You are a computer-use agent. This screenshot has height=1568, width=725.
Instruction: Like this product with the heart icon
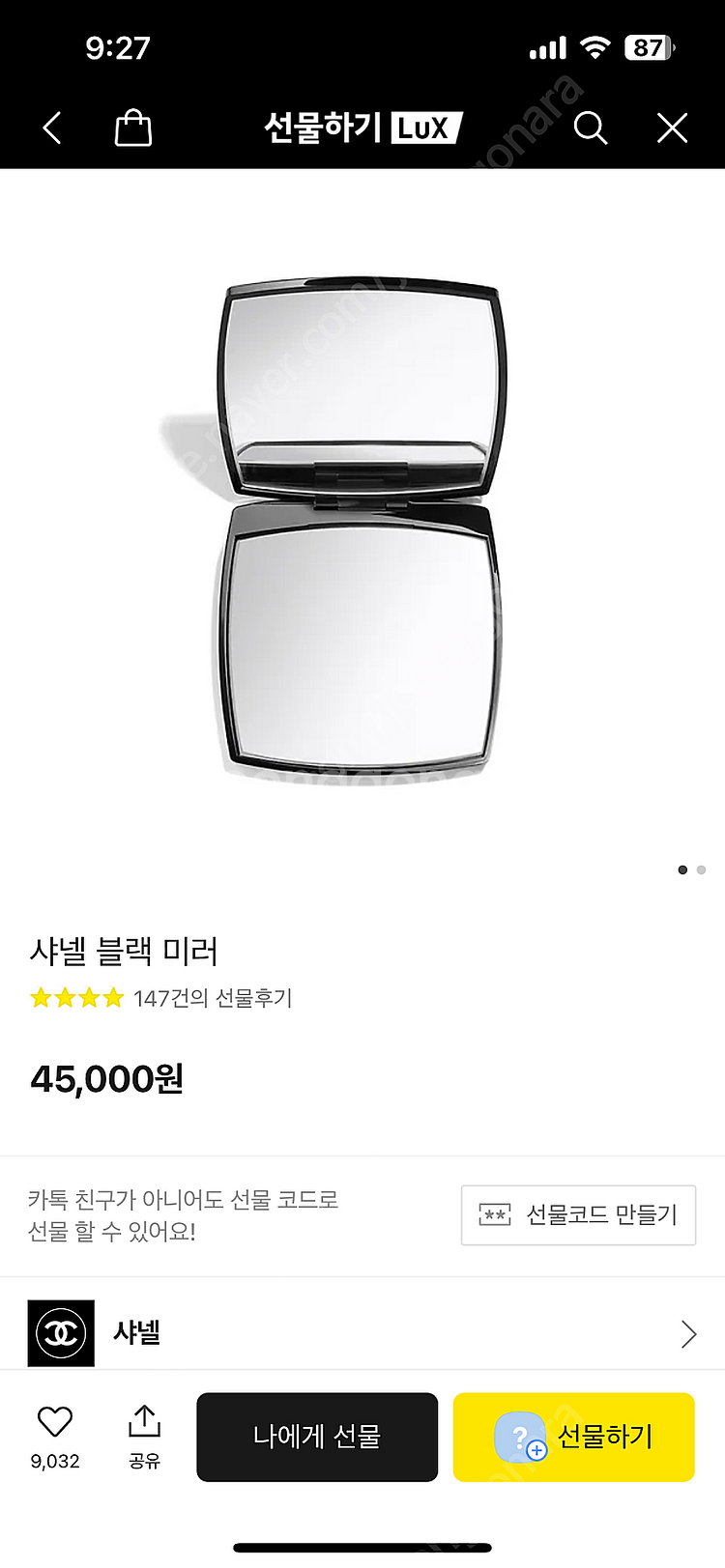(55, 1422)
